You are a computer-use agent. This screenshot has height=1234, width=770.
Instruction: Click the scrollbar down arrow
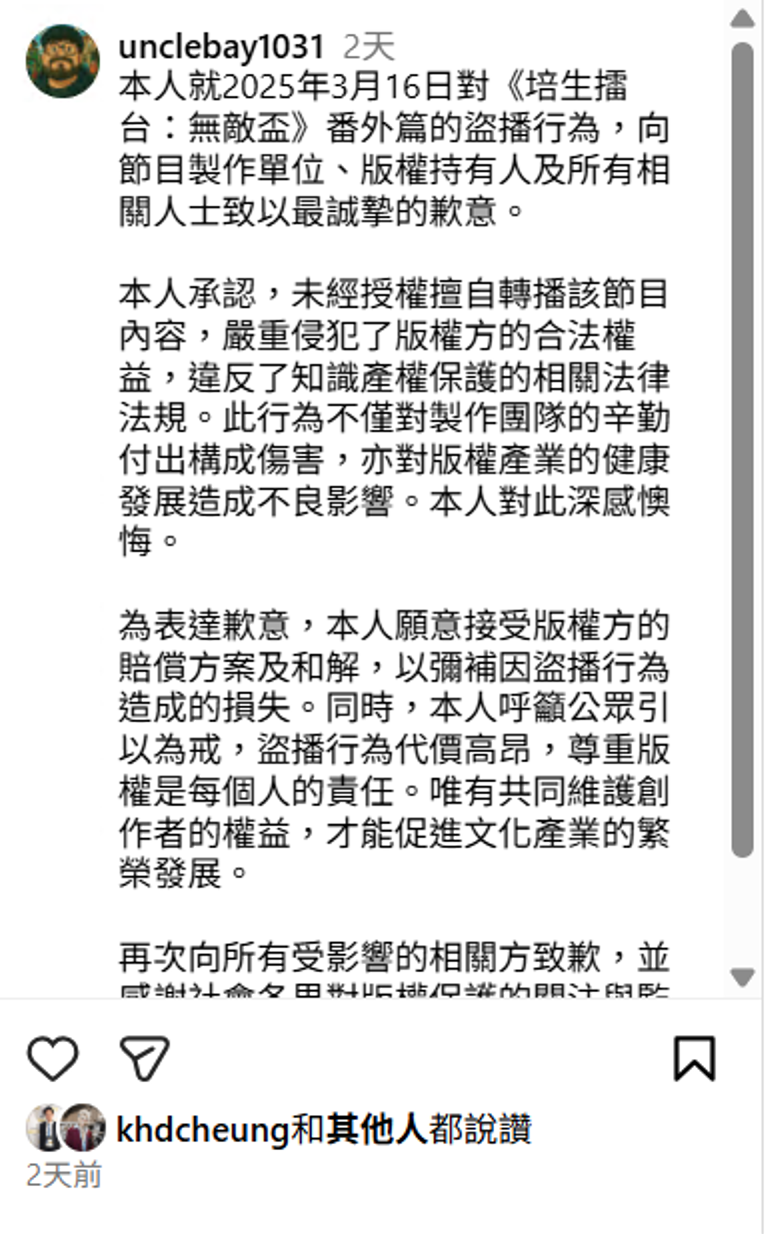coord(742,976)
